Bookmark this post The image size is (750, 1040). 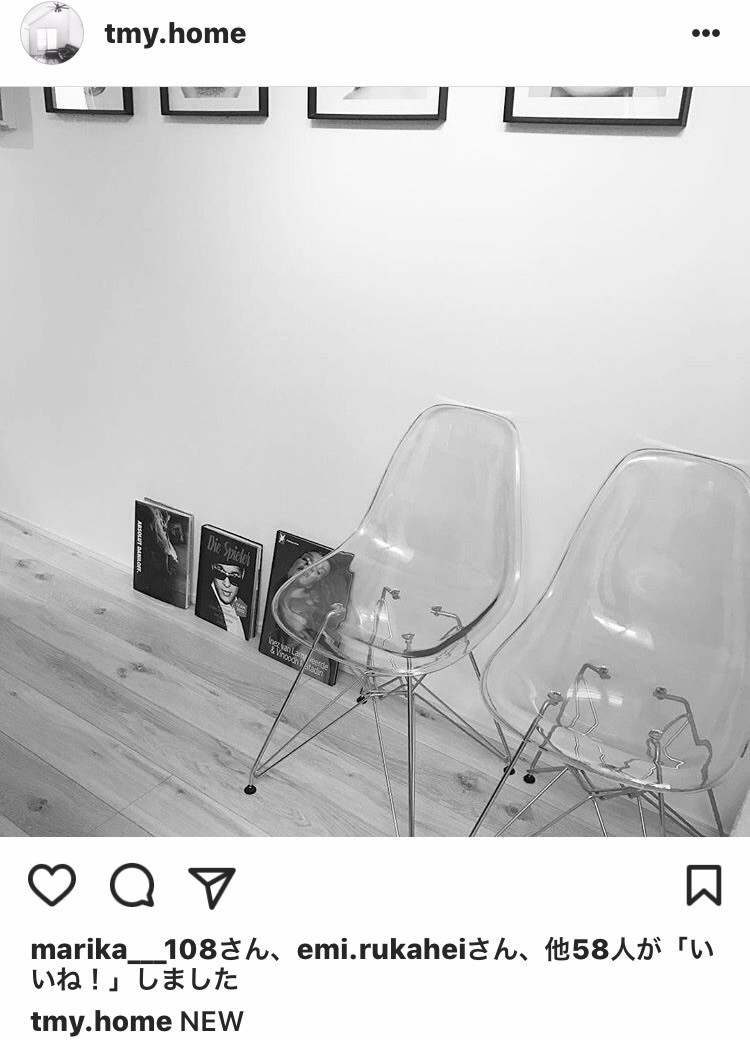pyautogui.click(x=704, y=885)
